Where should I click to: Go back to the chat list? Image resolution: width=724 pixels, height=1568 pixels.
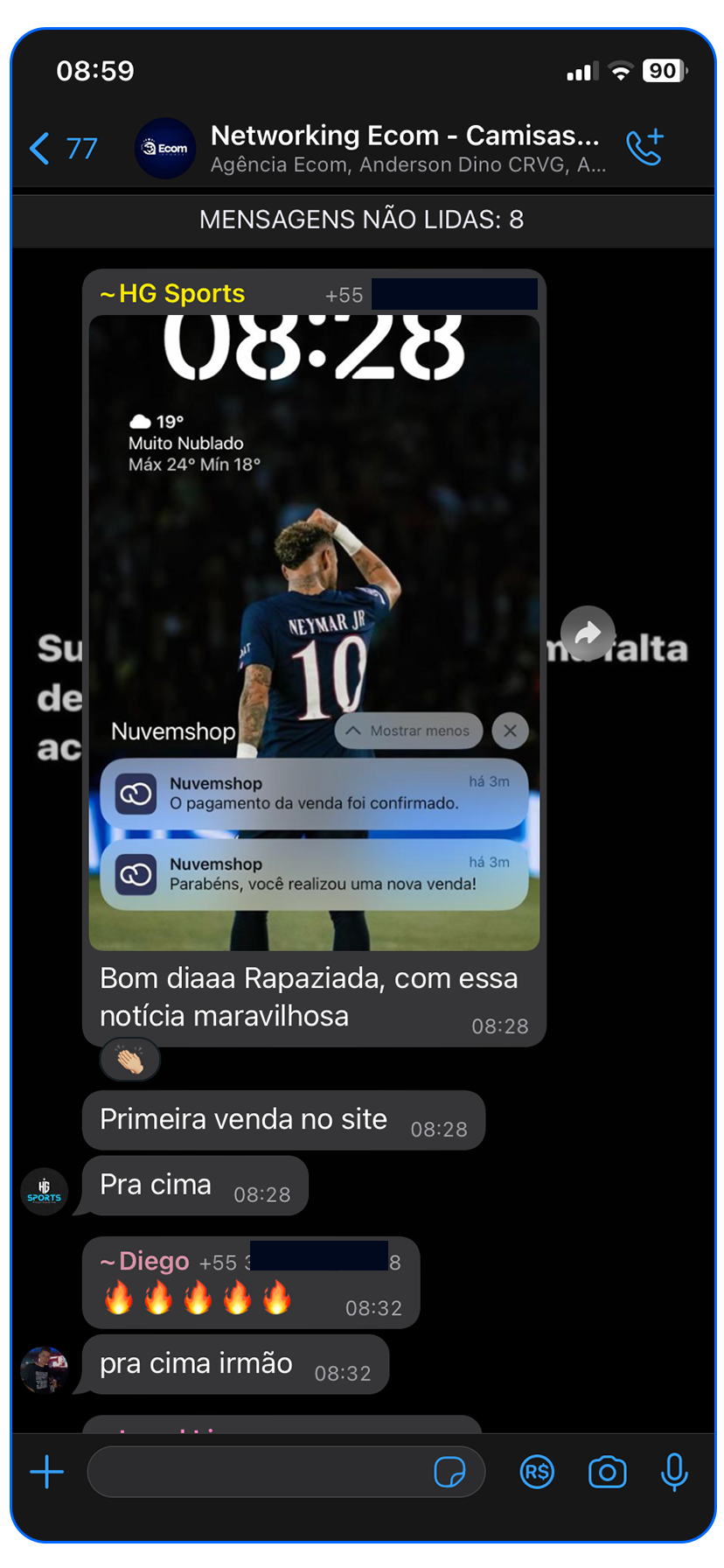[x=61, y=149]
